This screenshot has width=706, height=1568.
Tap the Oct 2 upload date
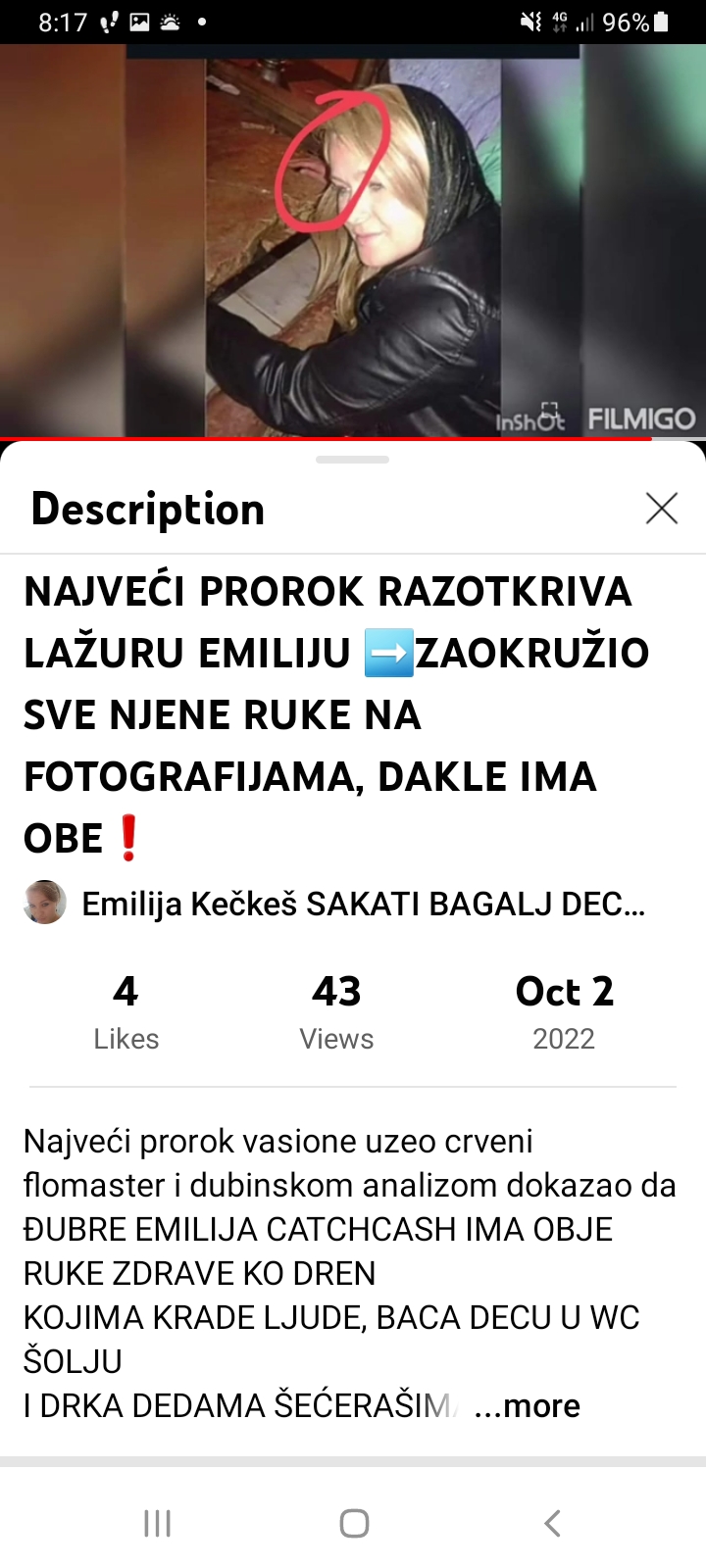point(564,1007)
